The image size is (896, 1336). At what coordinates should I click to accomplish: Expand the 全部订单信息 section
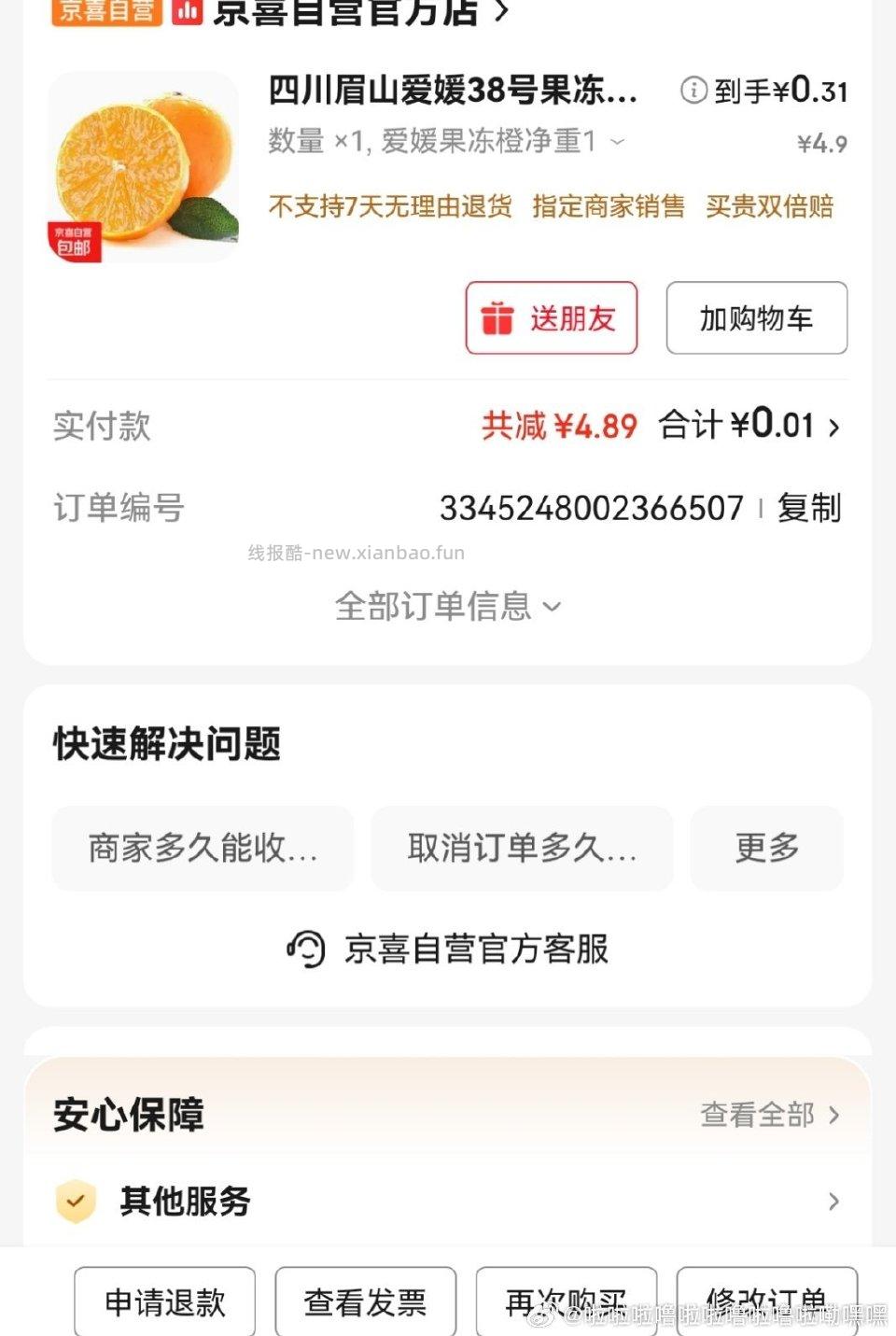[x=448, y=606]
